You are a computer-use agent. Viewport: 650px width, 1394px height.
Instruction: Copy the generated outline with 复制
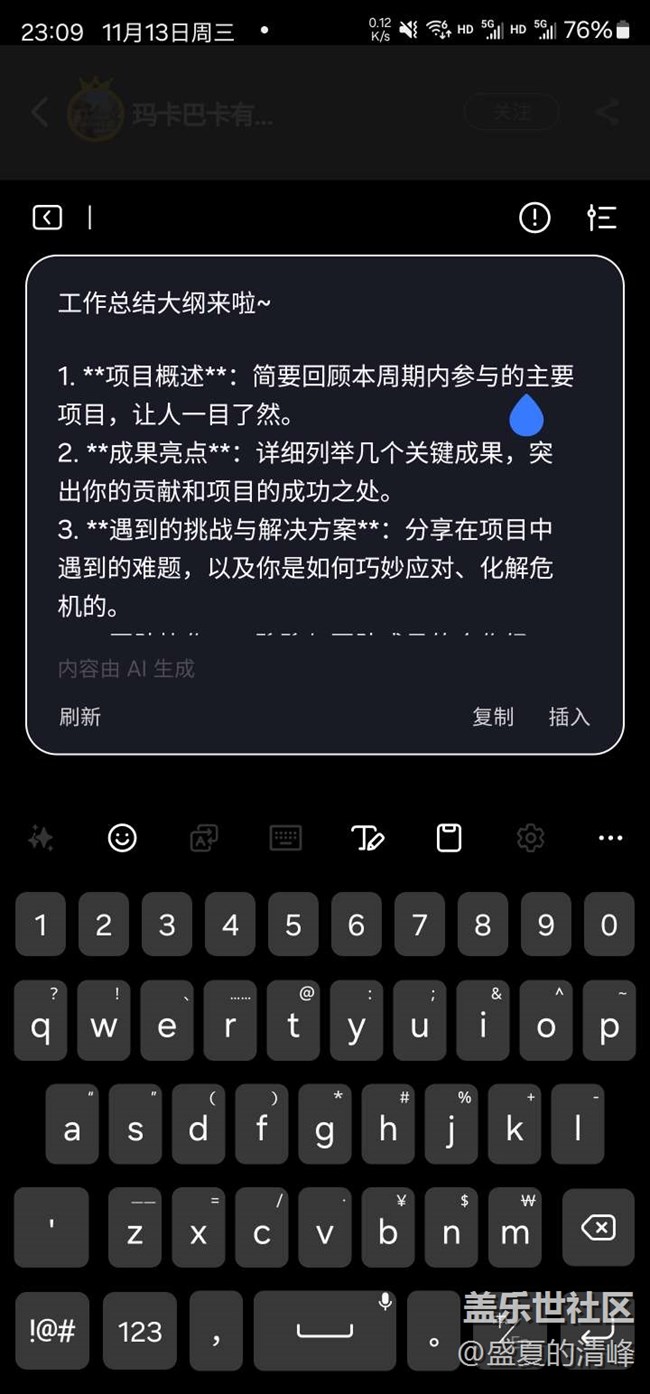point(493,717)
